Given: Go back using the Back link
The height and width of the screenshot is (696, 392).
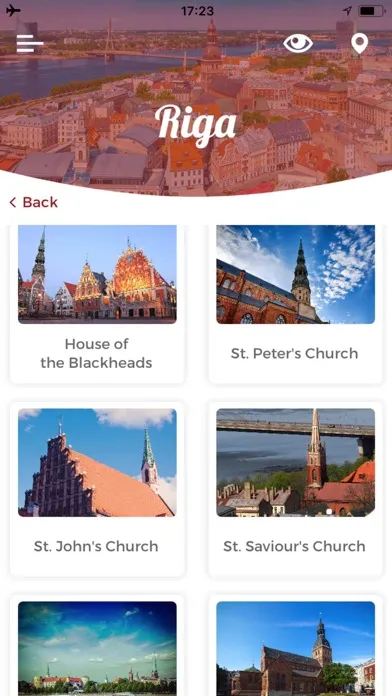Looking at the screenshot, I should click(34, 202).
